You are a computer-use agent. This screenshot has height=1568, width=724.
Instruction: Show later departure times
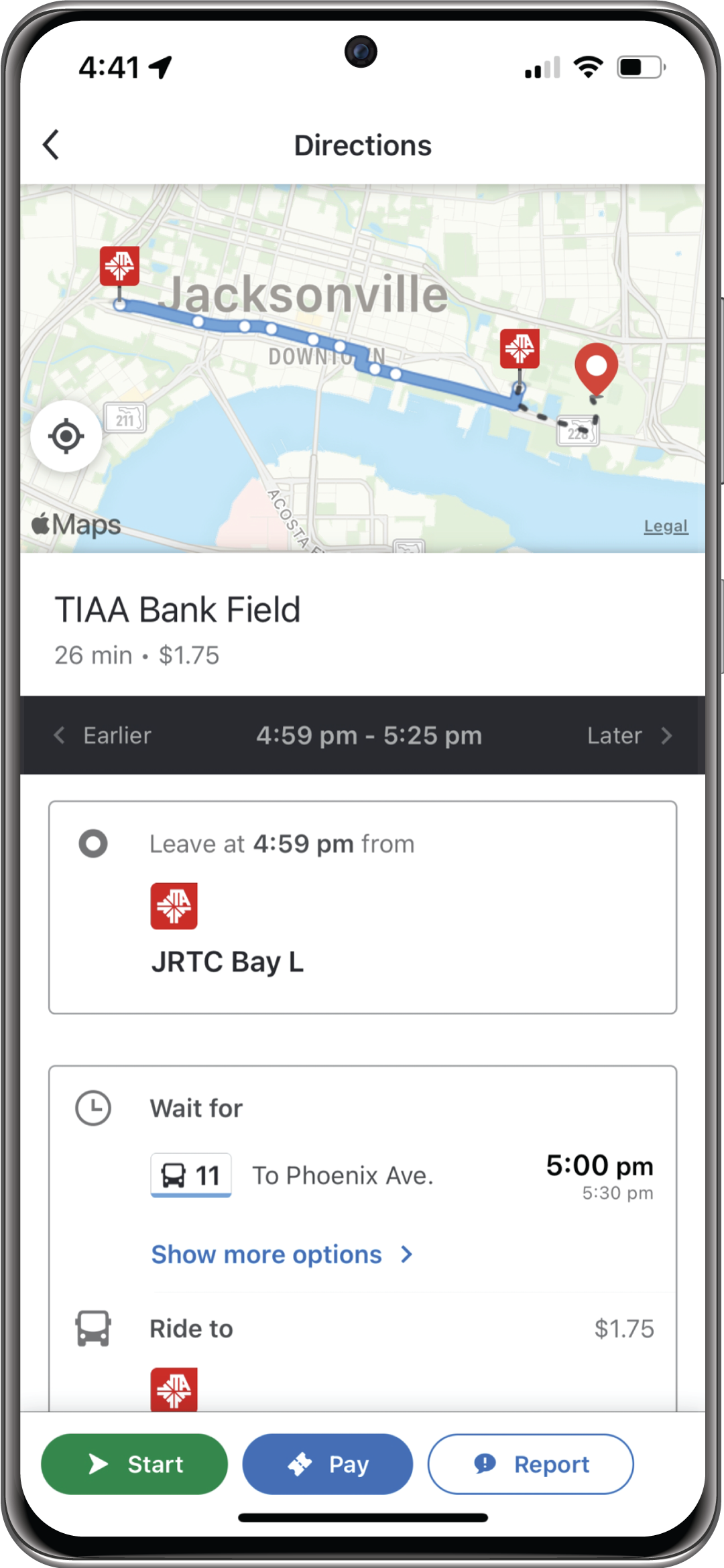629,735
